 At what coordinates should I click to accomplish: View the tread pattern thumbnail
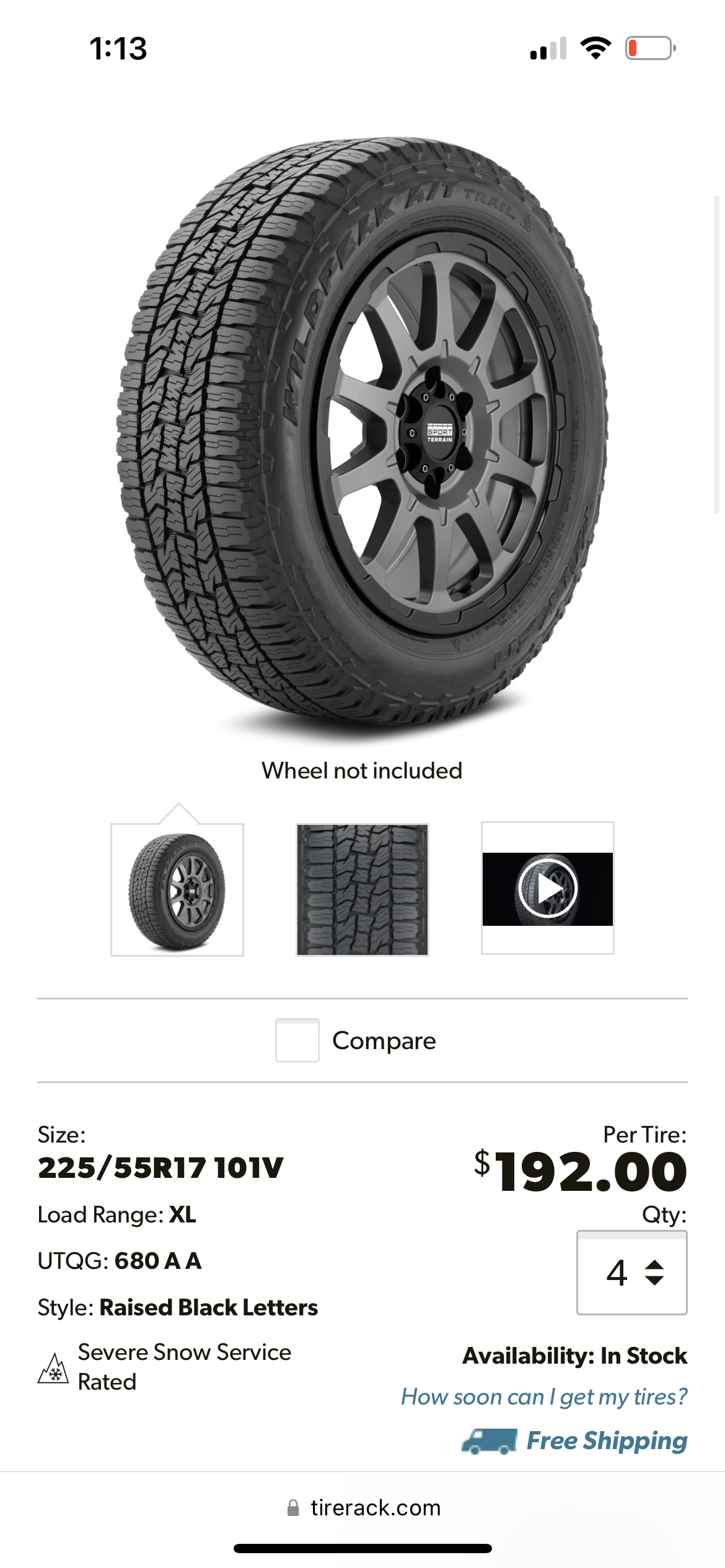point(362,889)
